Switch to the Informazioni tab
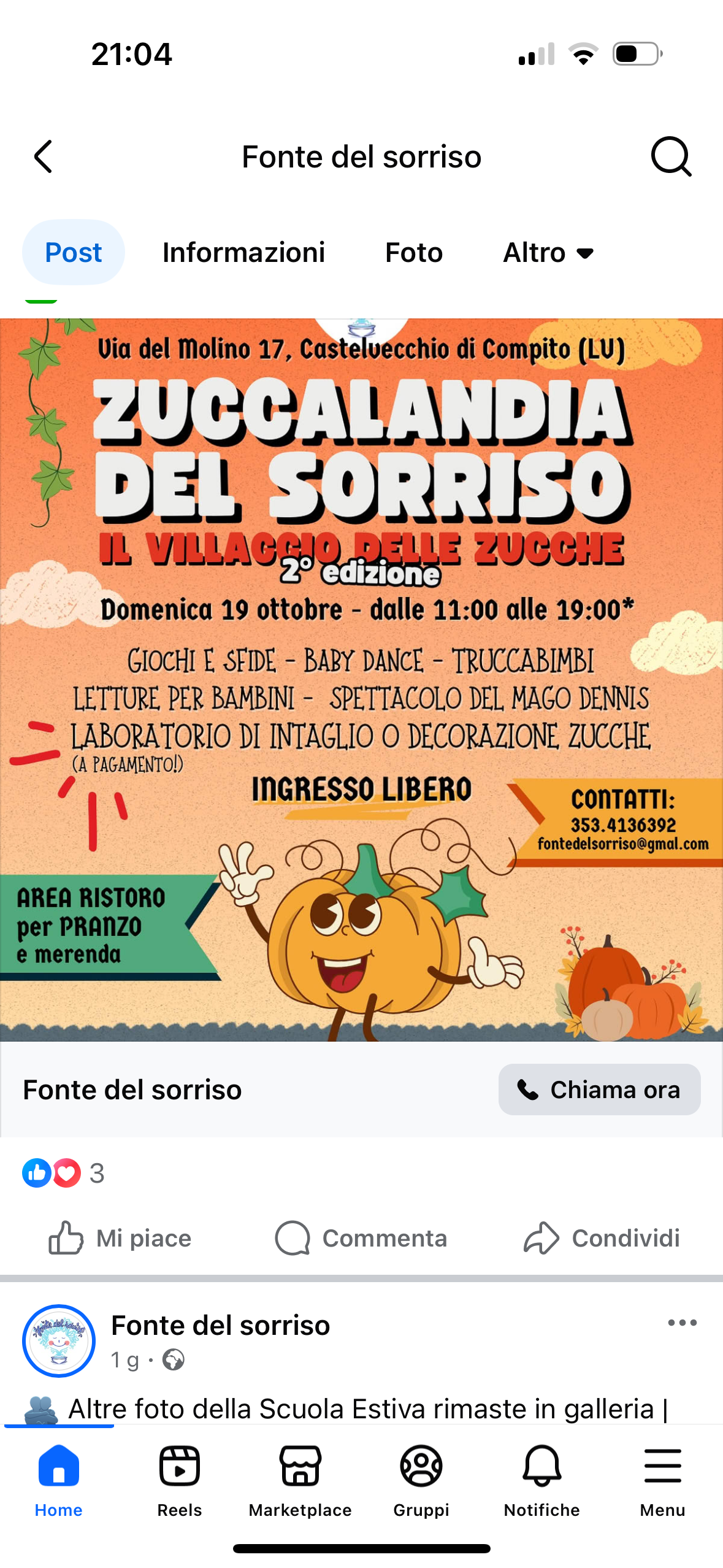This screenshot has height=1568, width=723. (243, 252)
